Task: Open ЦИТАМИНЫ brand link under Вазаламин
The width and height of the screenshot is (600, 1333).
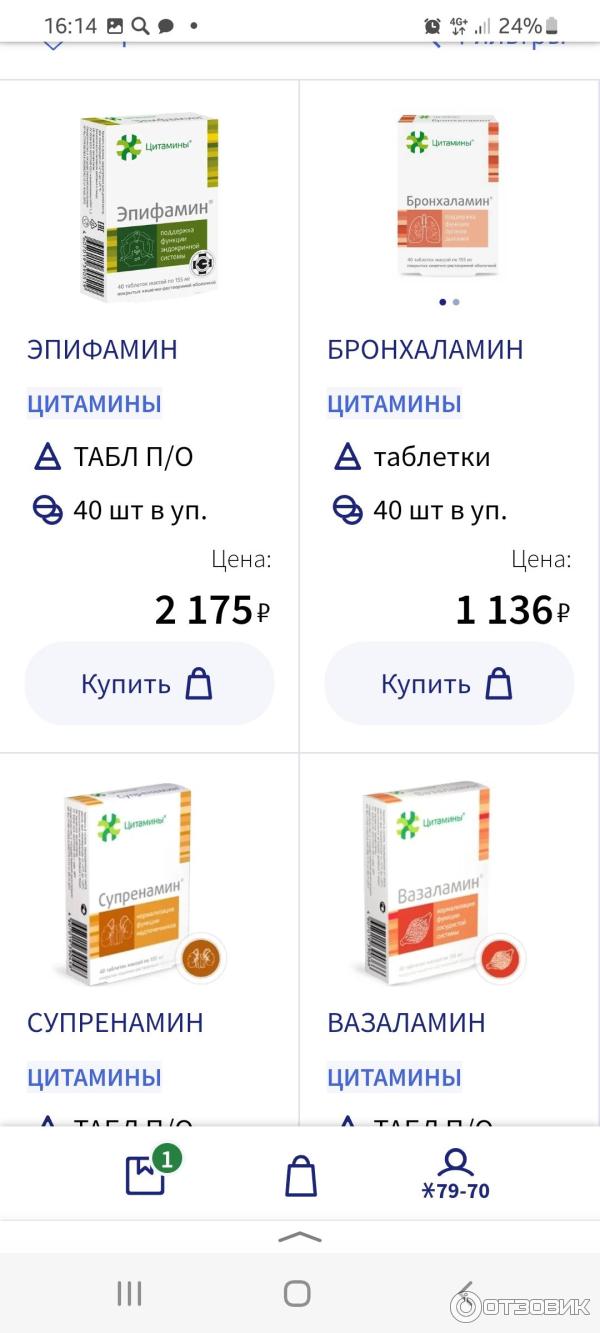Action: pos(394,1077)
